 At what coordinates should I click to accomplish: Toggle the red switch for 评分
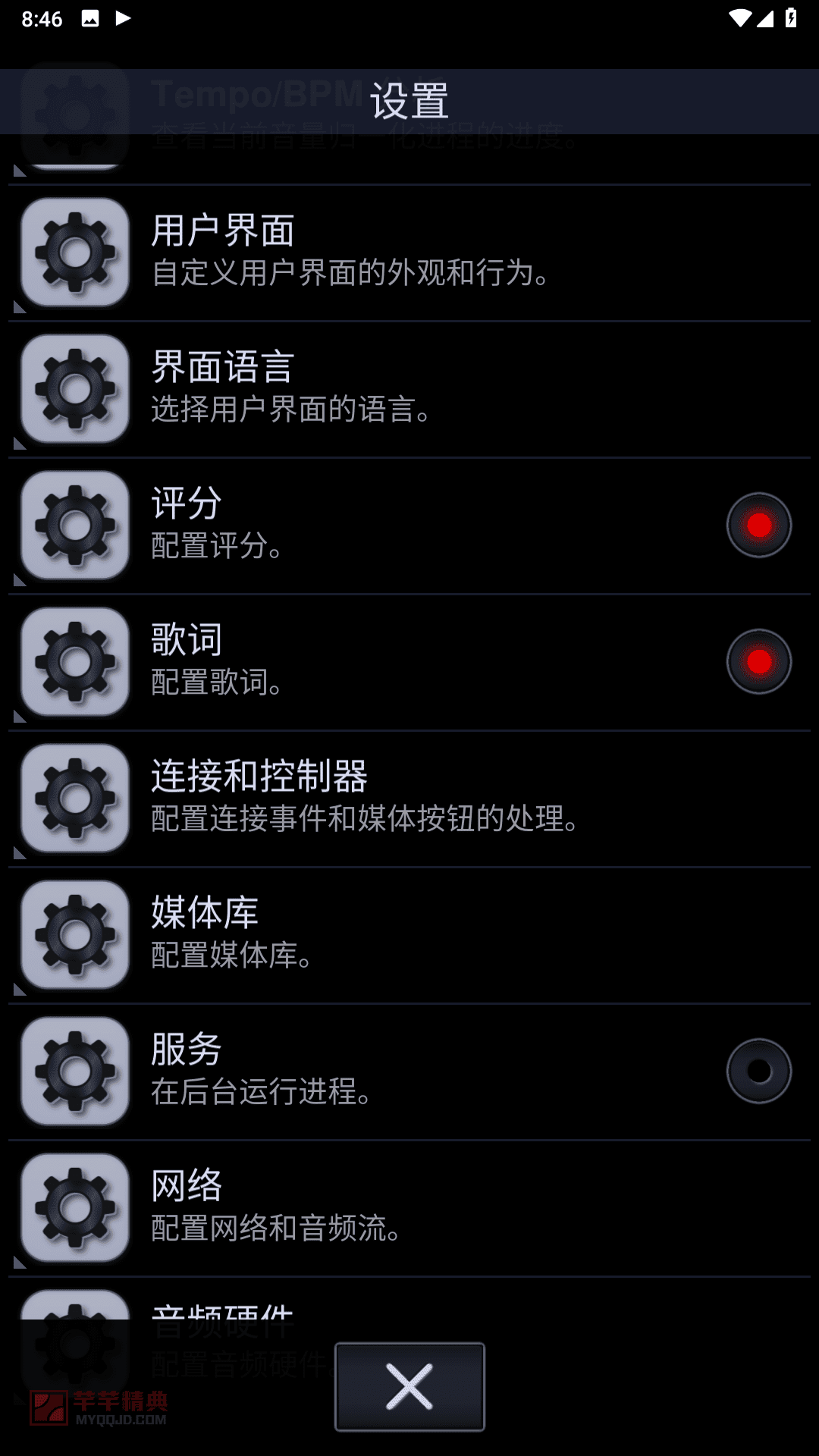758,526
